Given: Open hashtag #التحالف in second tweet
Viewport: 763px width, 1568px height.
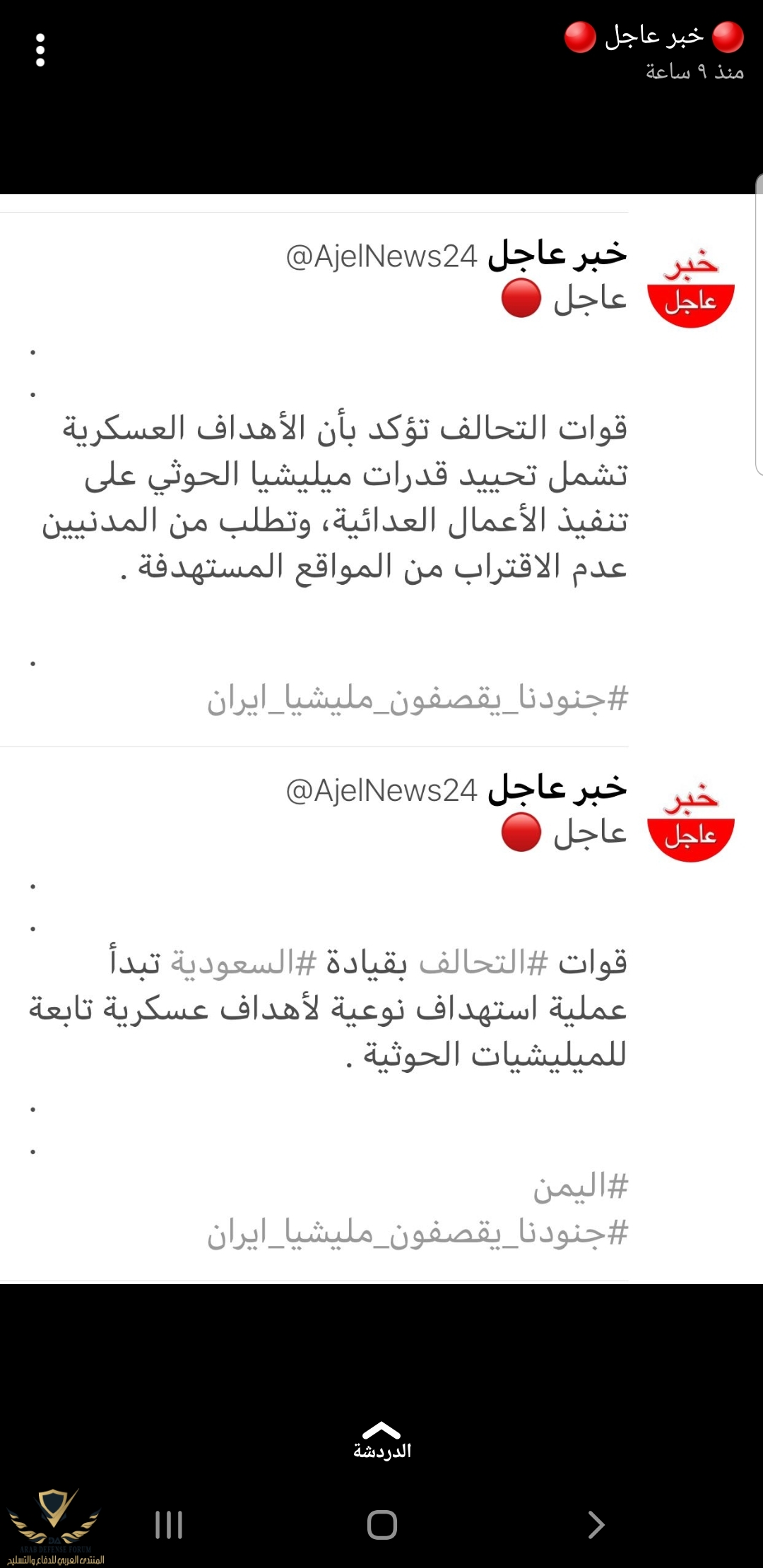Looking at the screenshot, I should 483,962.
